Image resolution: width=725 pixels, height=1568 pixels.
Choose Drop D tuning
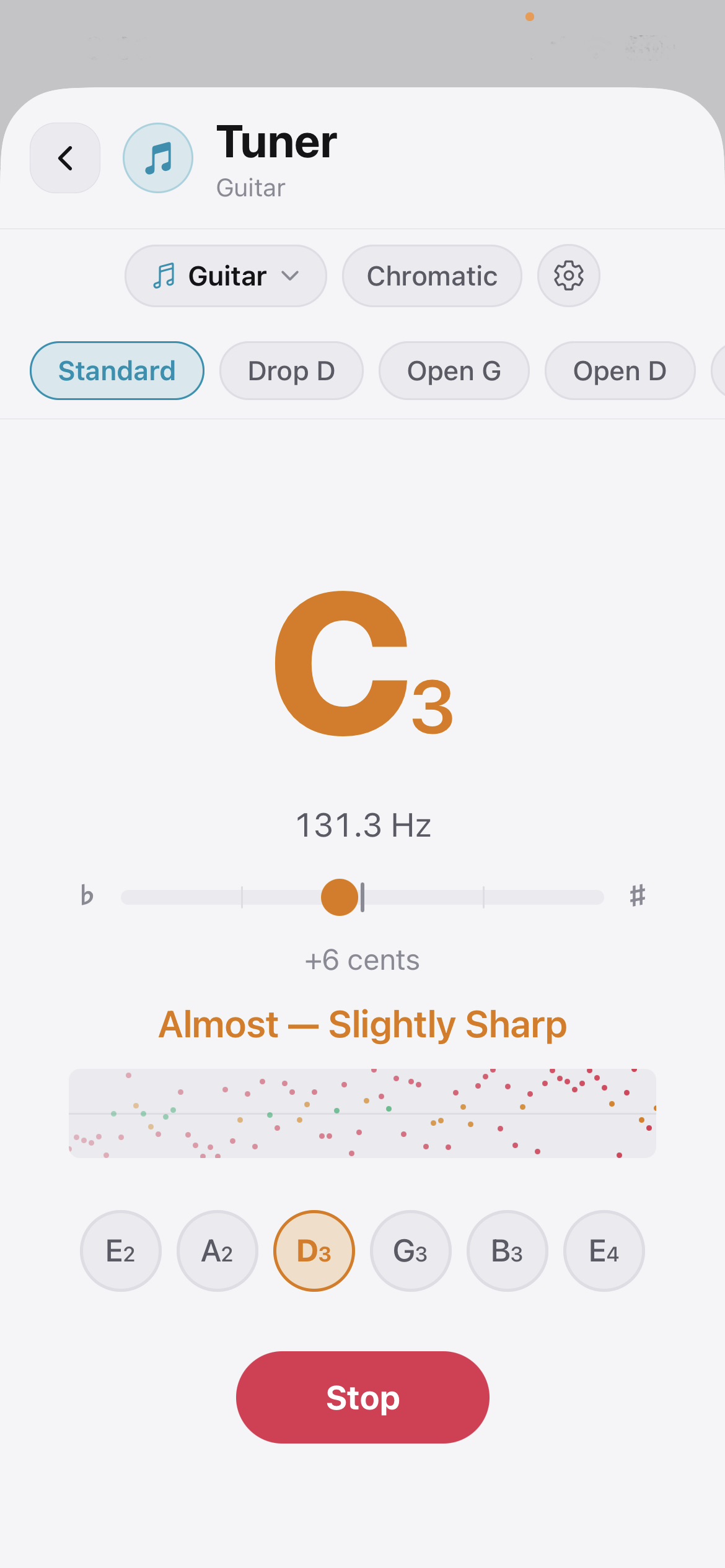point(291,371)
